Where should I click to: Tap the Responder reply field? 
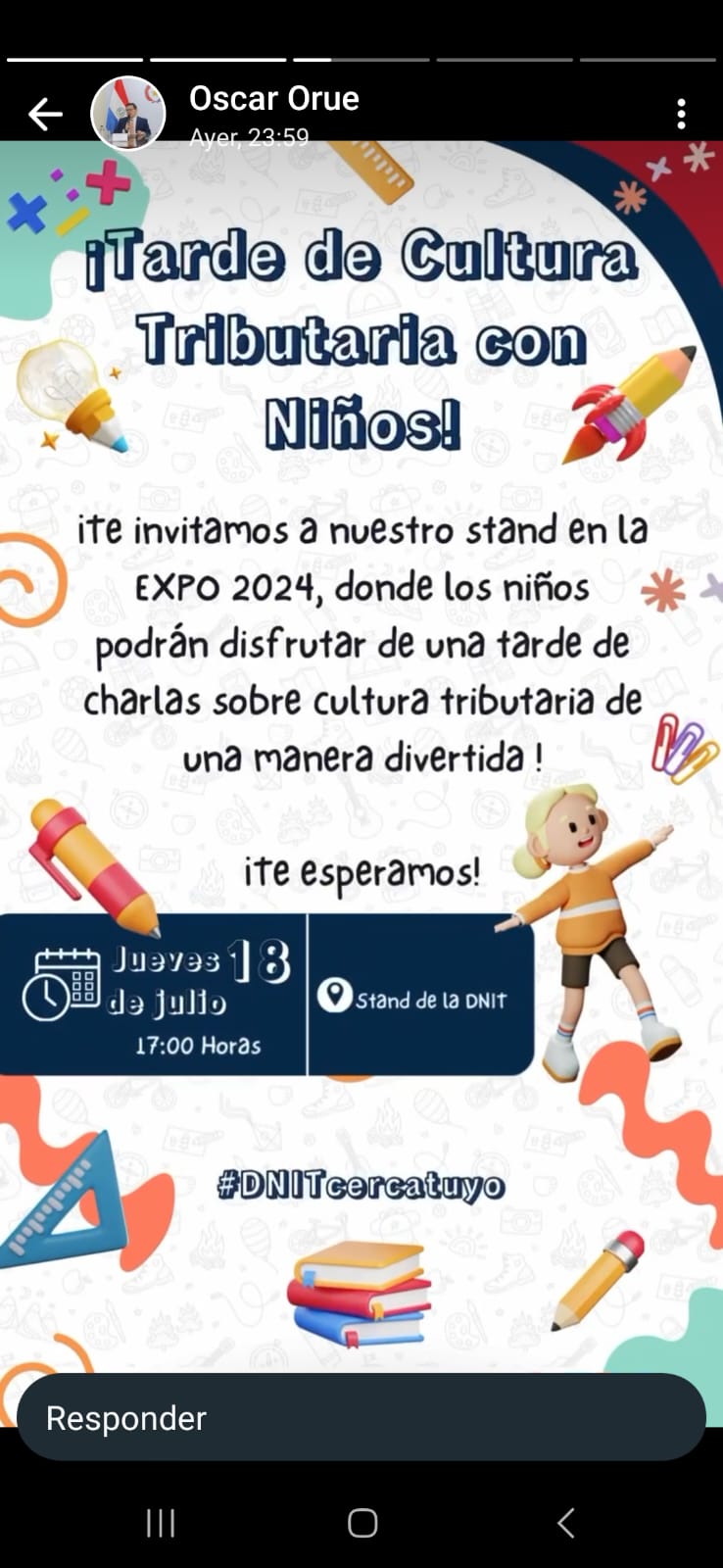click(361, 1417)
